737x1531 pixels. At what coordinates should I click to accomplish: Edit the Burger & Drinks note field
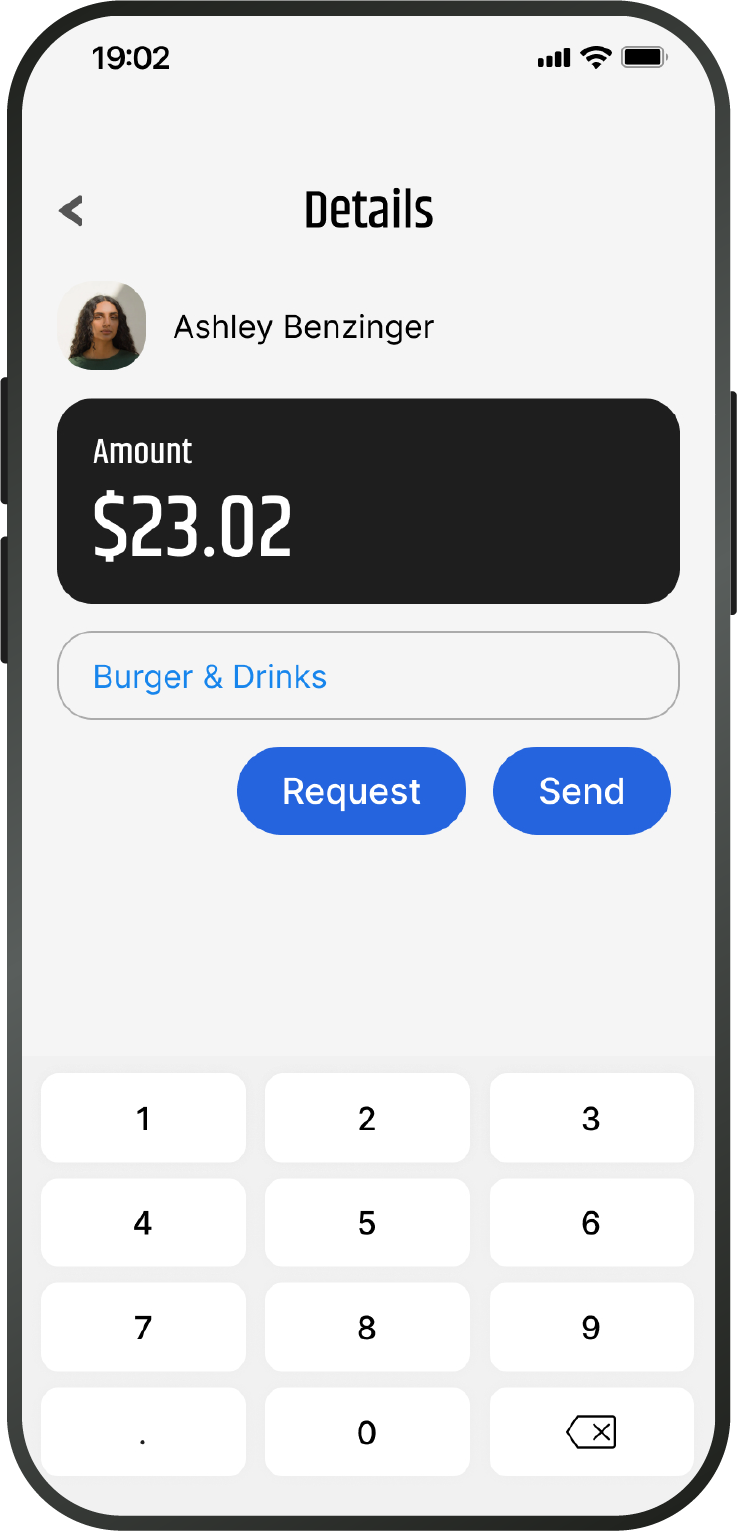368,676
